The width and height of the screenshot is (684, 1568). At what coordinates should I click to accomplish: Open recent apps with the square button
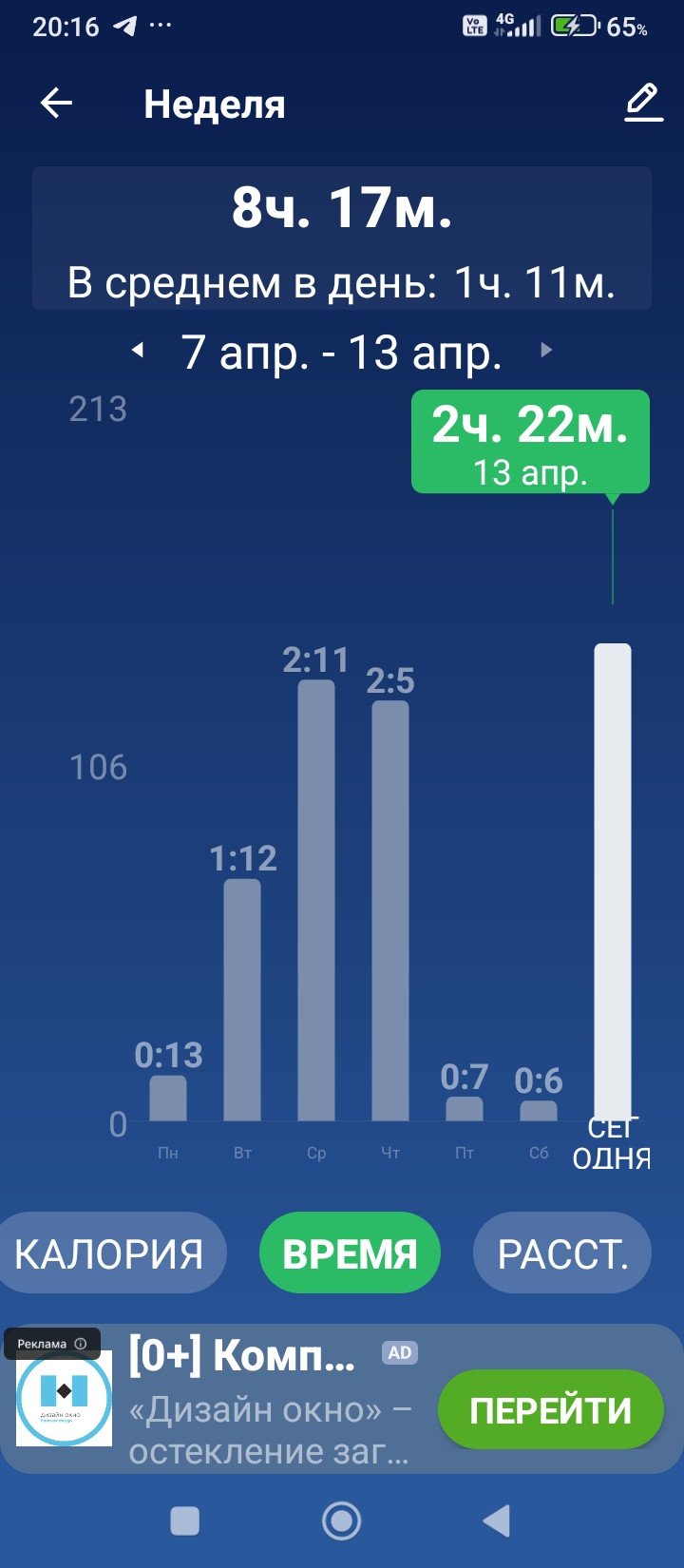184,1521
